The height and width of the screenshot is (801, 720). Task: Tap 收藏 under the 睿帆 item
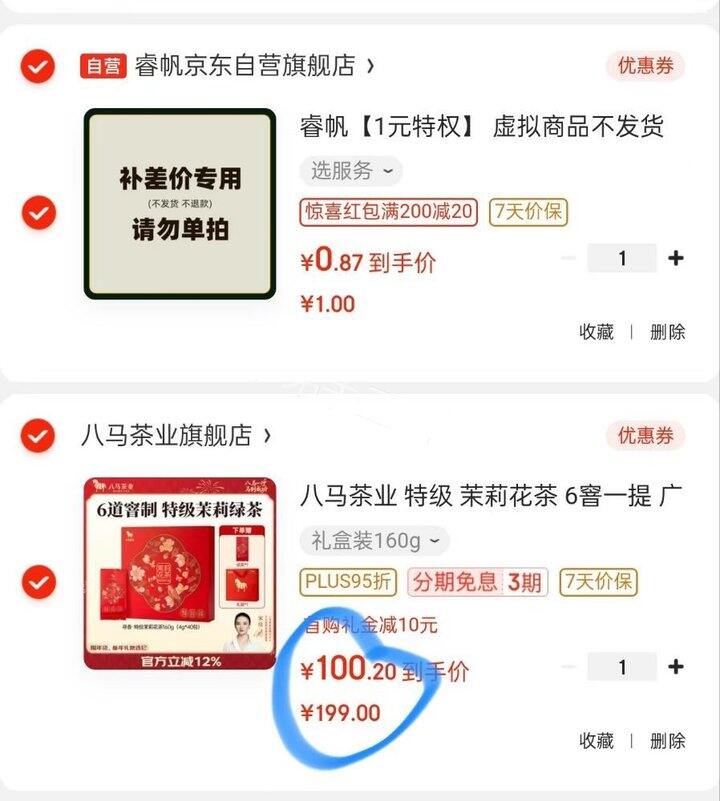coord(596,332)
